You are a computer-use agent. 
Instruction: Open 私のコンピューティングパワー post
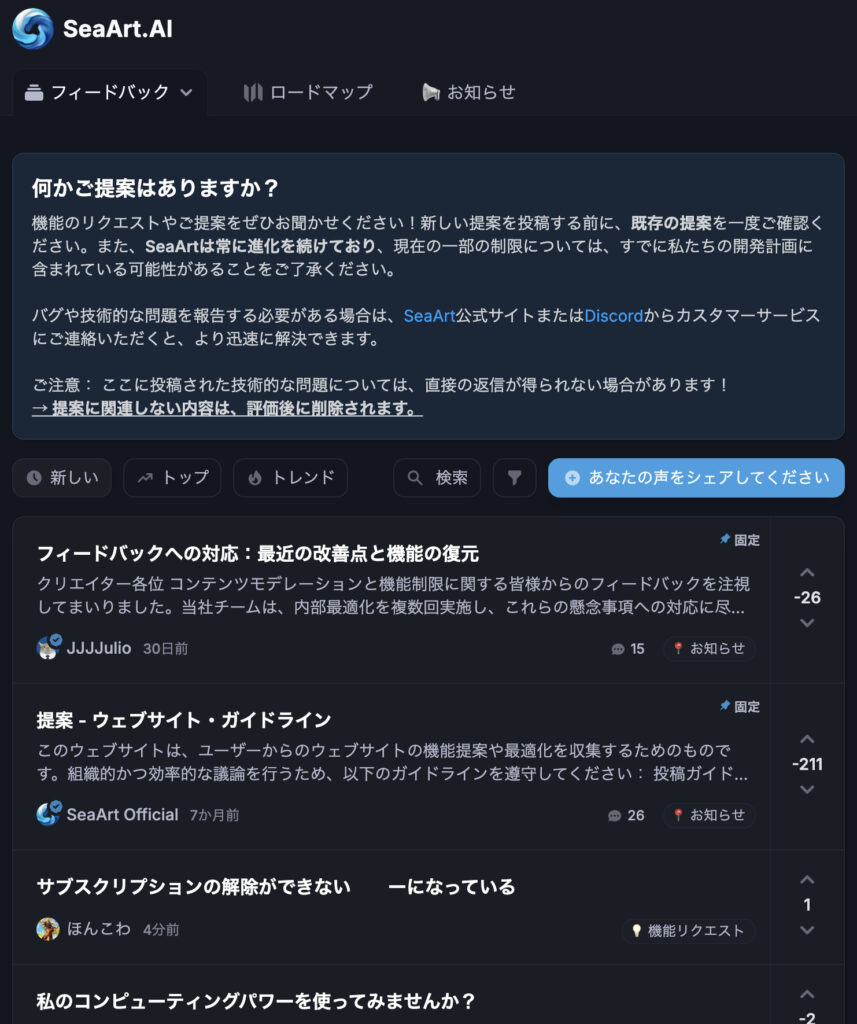coord(255,1001)
